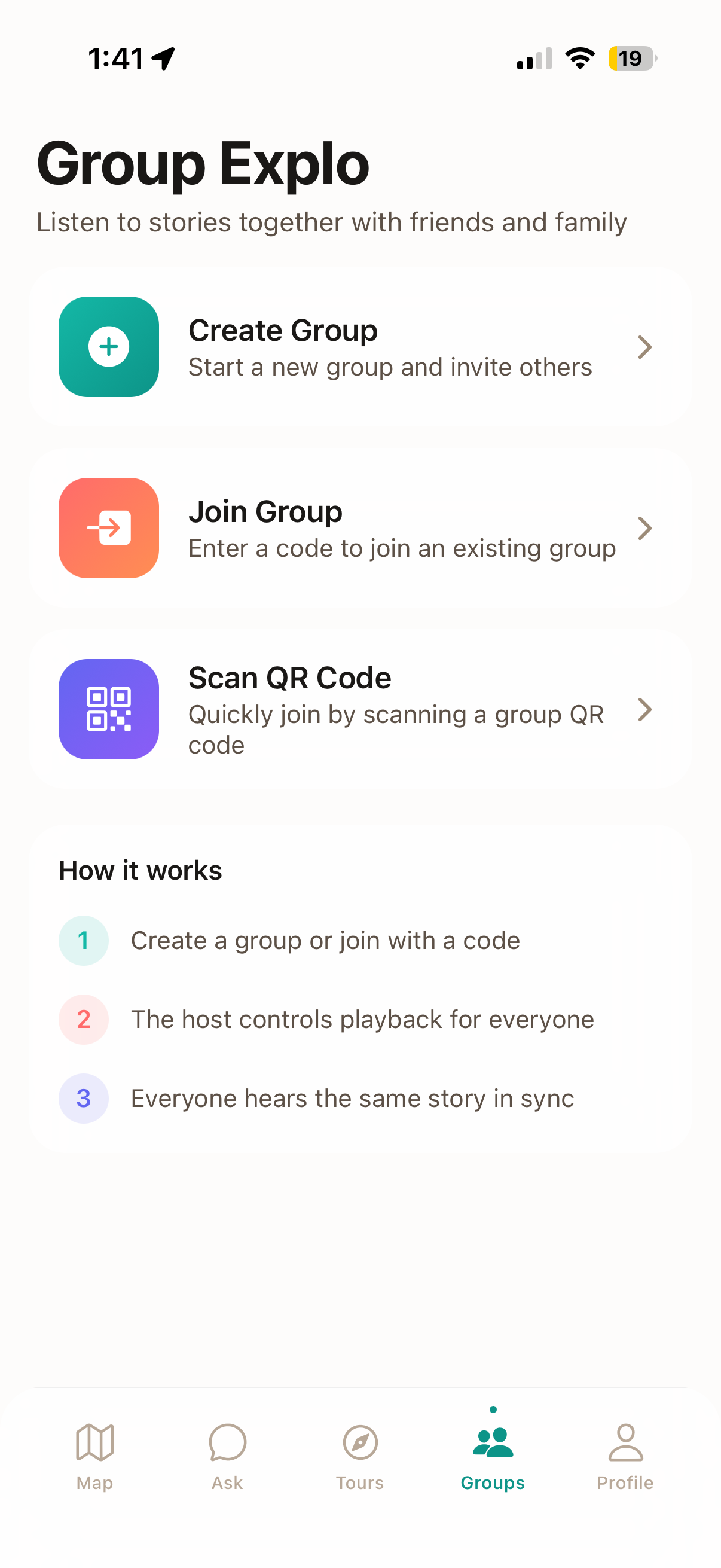
Task: Tap the teal Create Group plus icon
Action: coord(108,347)
